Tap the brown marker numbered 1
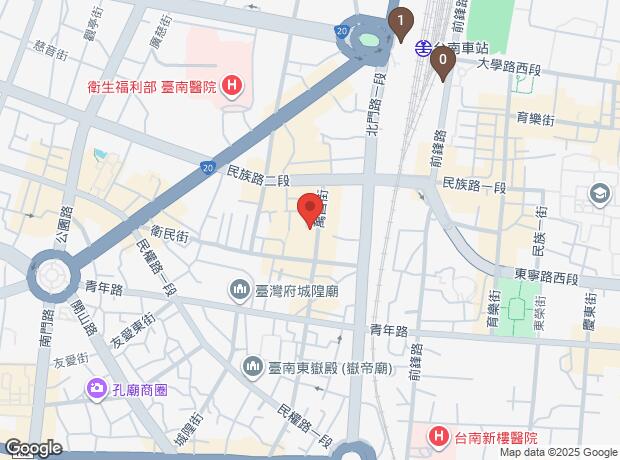The width and height of the screenshot is (620, 460). click(401, 22)
